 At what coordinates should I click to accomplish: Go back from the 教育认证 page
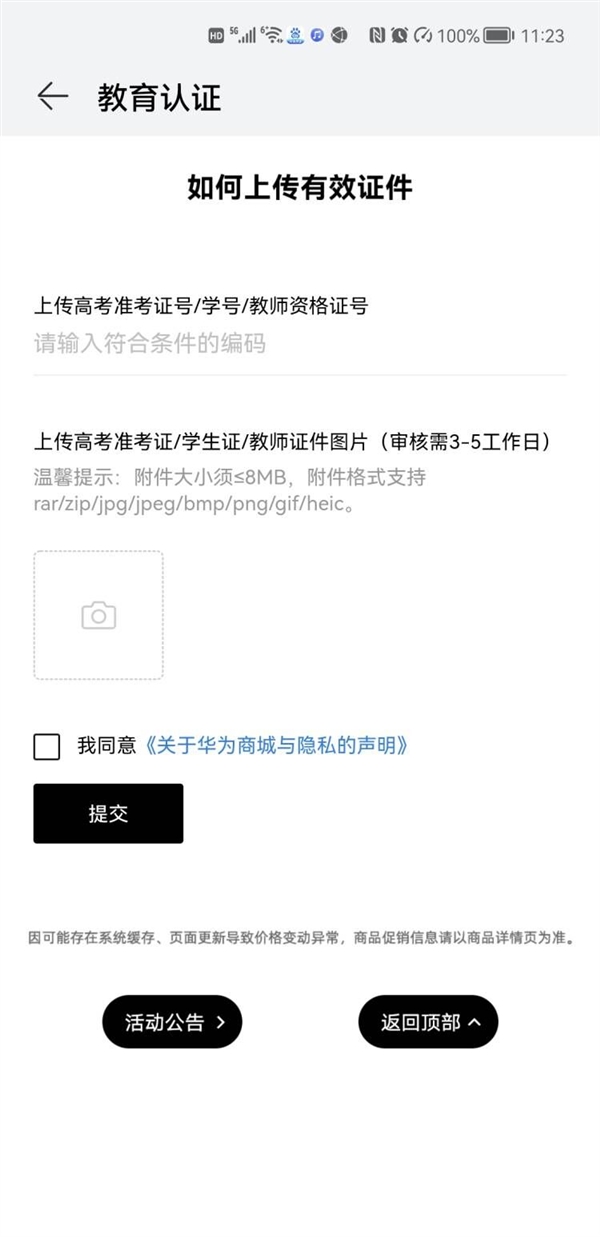[53, 96]
